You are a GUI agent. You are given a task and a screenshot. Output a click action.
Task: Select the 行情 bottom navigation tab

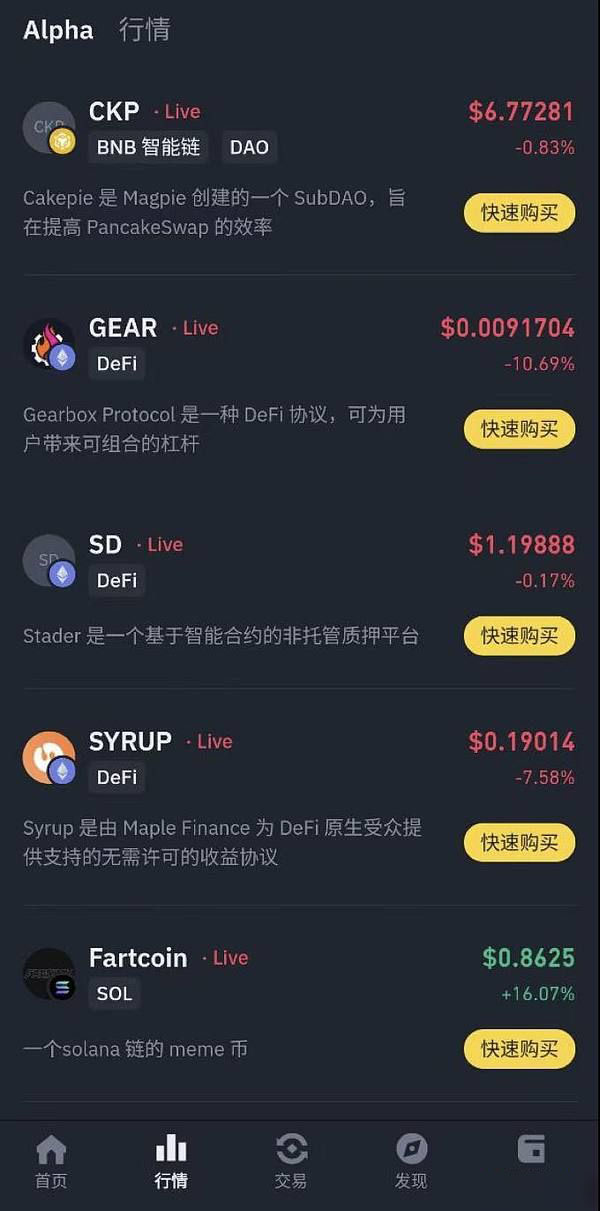coord(171,1162)
